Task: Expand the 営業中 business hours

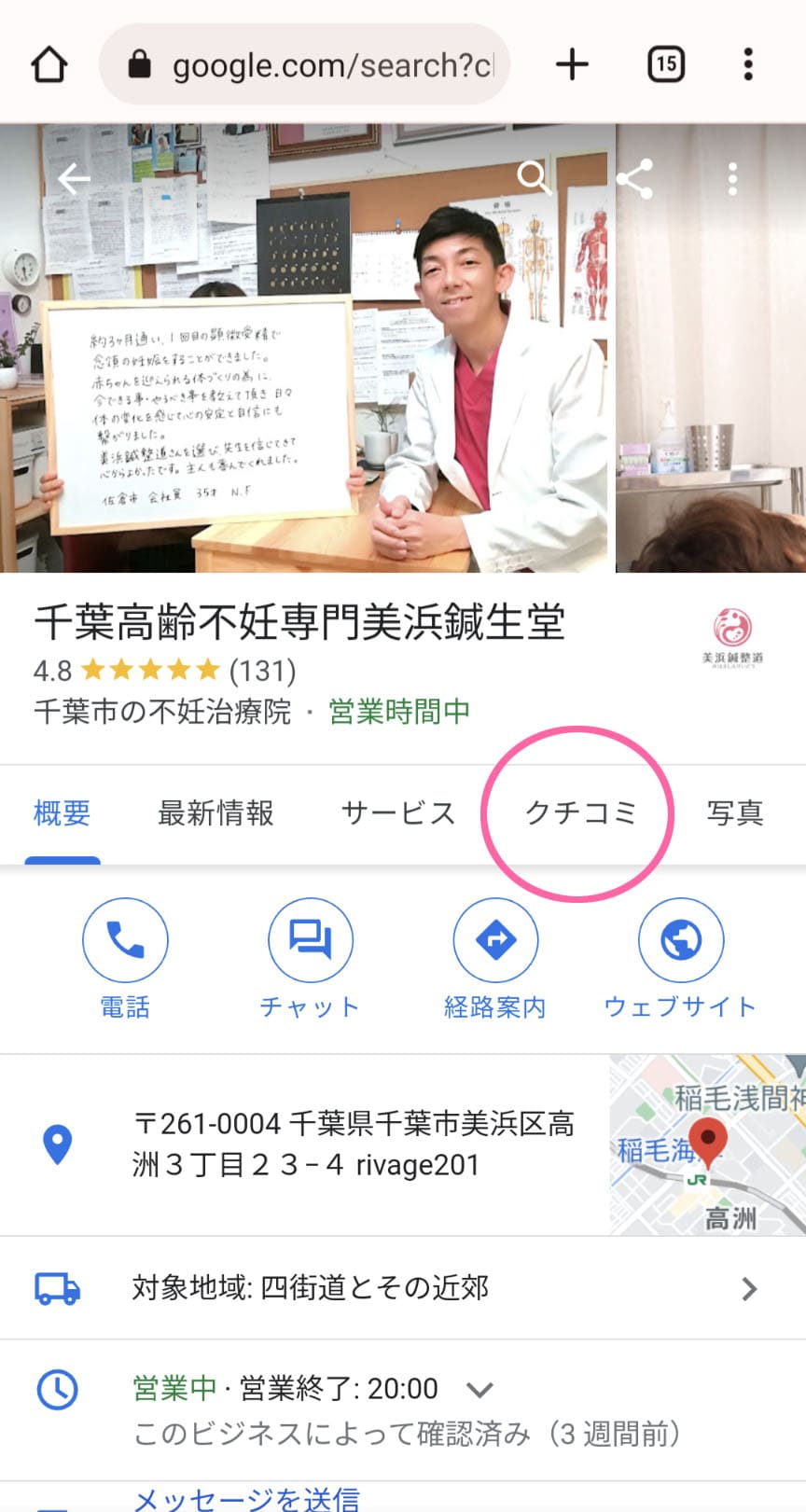Action: (479, 1390)
